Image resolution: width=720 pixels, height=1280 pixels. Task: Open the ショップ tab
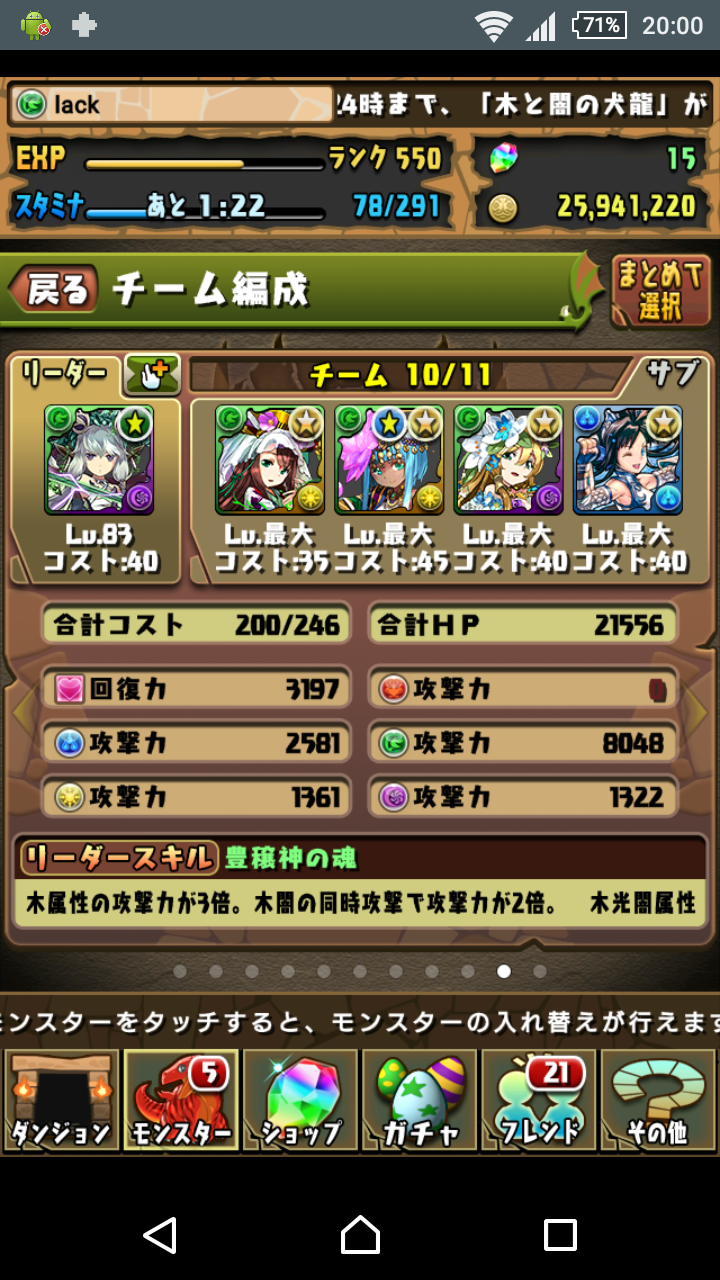point(299,1100)
